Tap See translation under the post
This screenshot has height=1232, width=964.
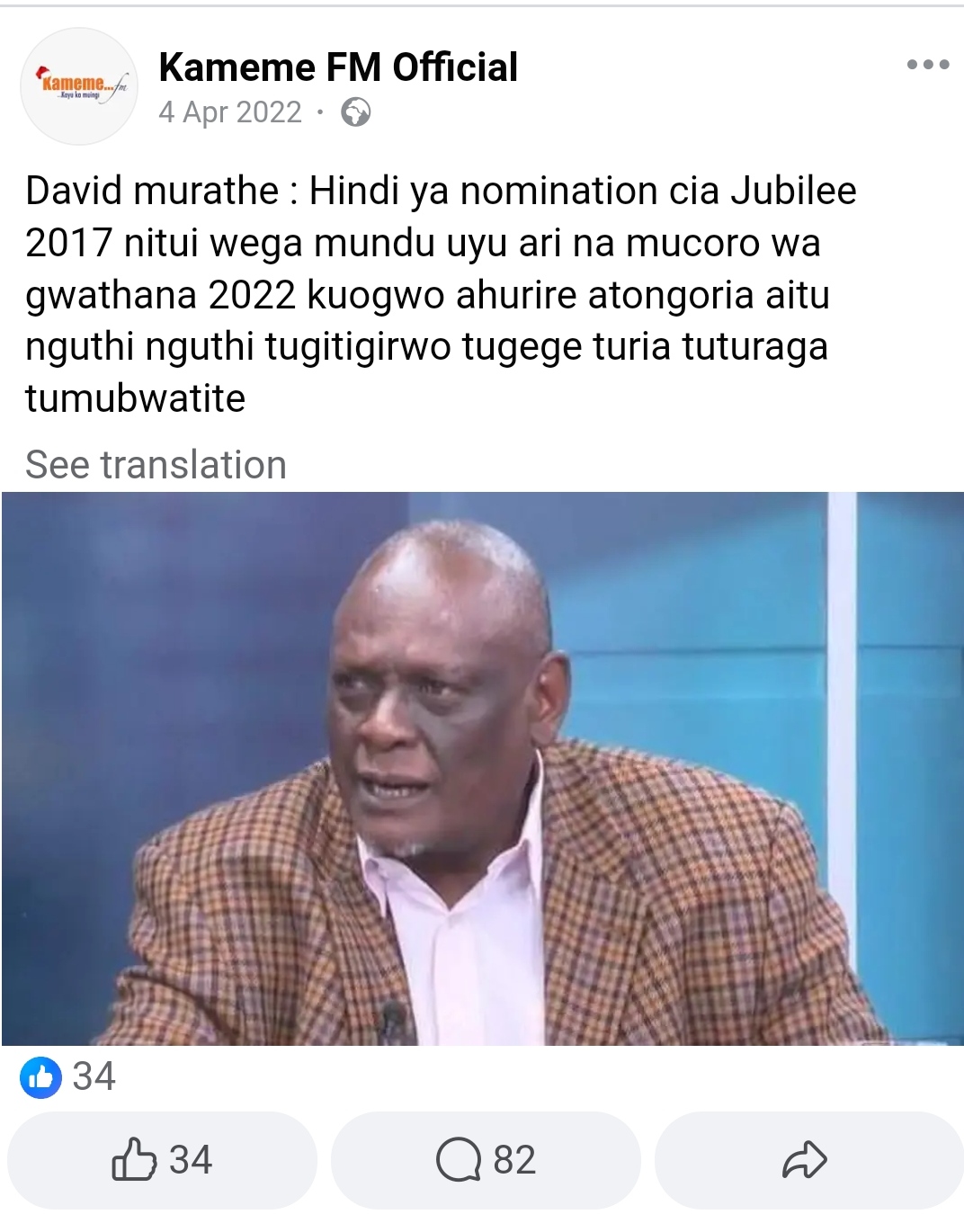(x=156, y=465)
